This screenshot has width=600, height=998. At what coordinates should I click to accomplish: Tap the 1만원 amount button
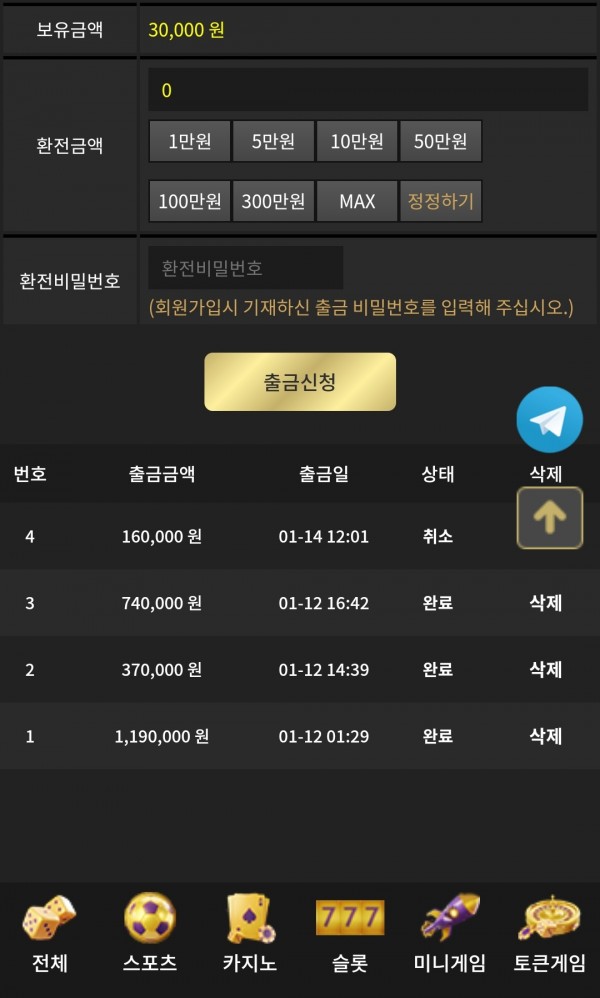190,142
